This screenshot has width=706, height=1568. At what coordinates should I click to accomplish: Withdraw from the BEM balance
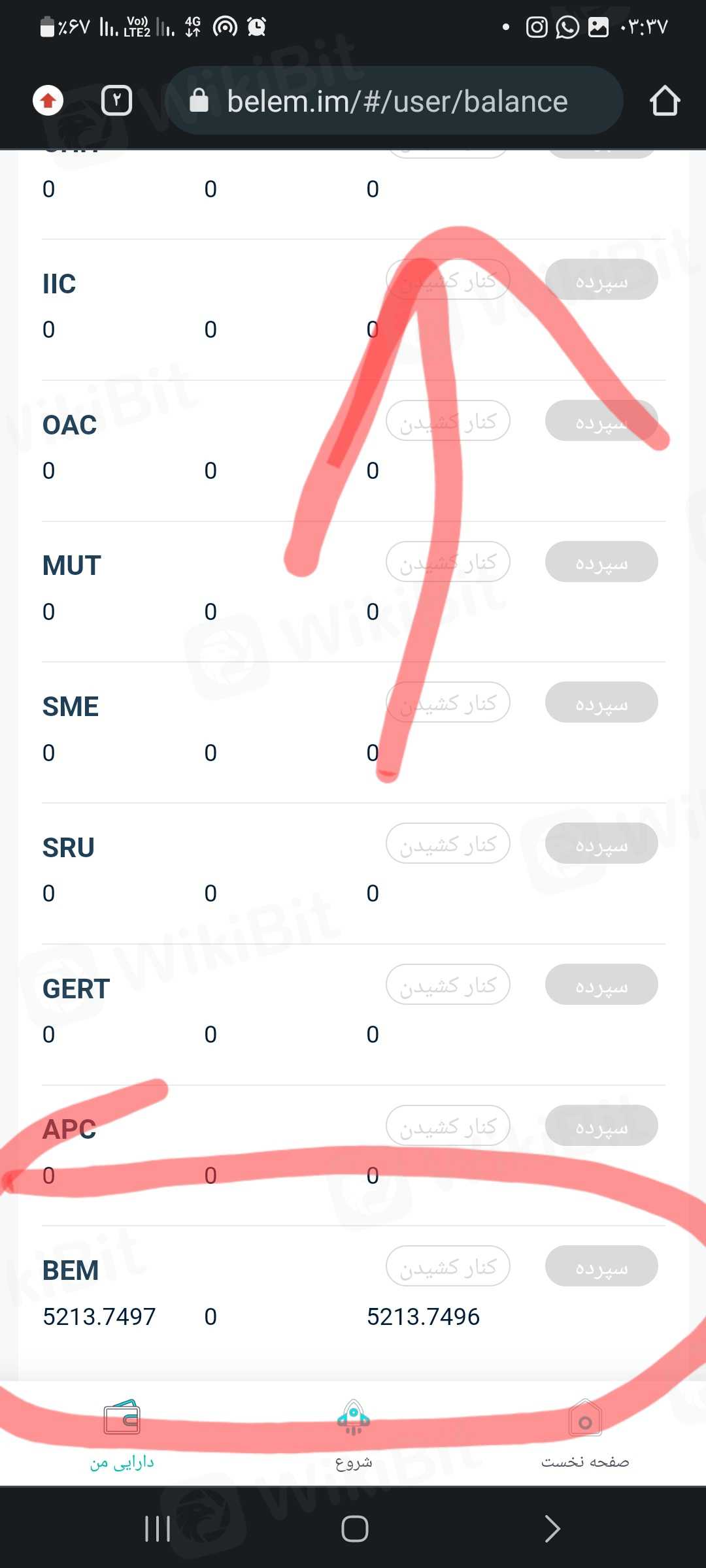(x=448, y=1266)
